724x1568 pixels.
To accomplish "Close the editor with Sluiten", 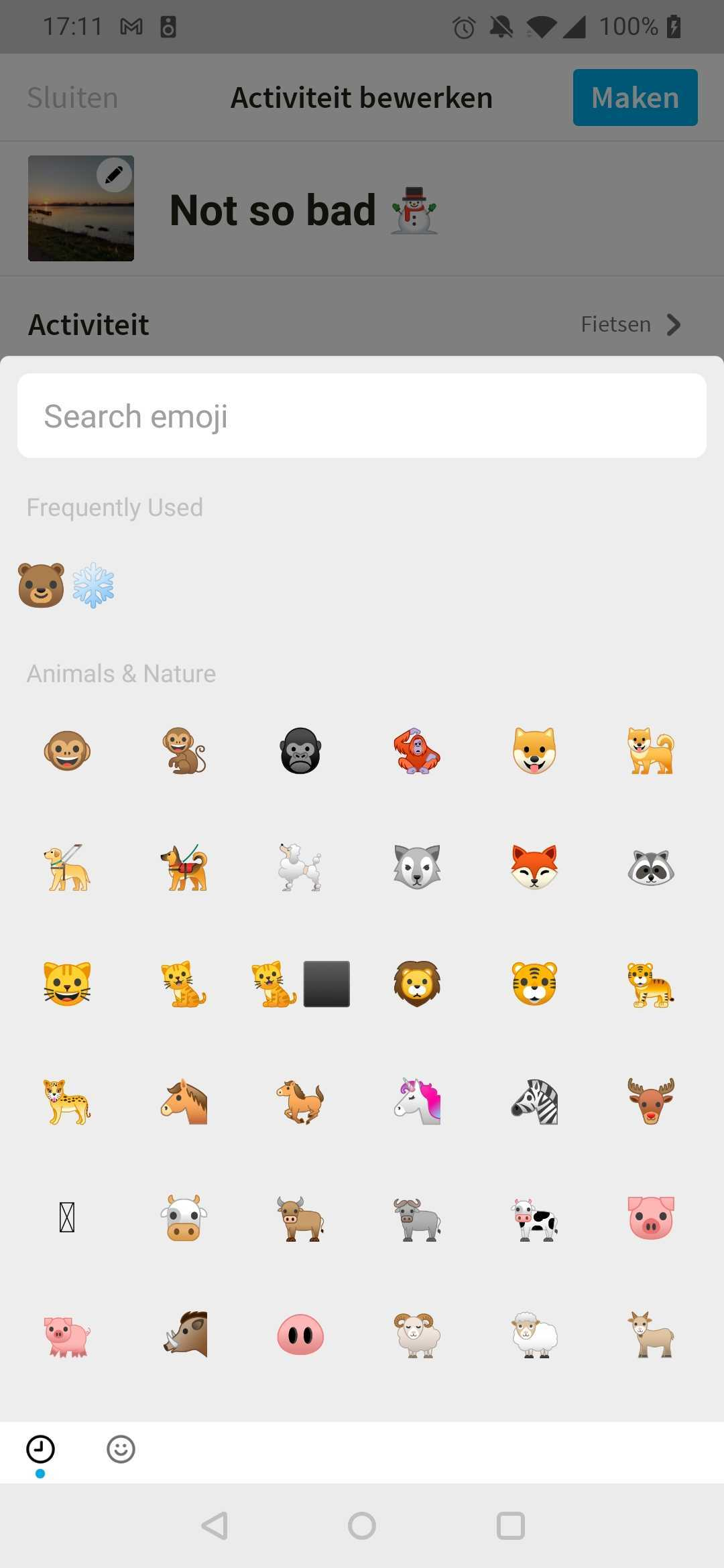I will pos(72,98).
